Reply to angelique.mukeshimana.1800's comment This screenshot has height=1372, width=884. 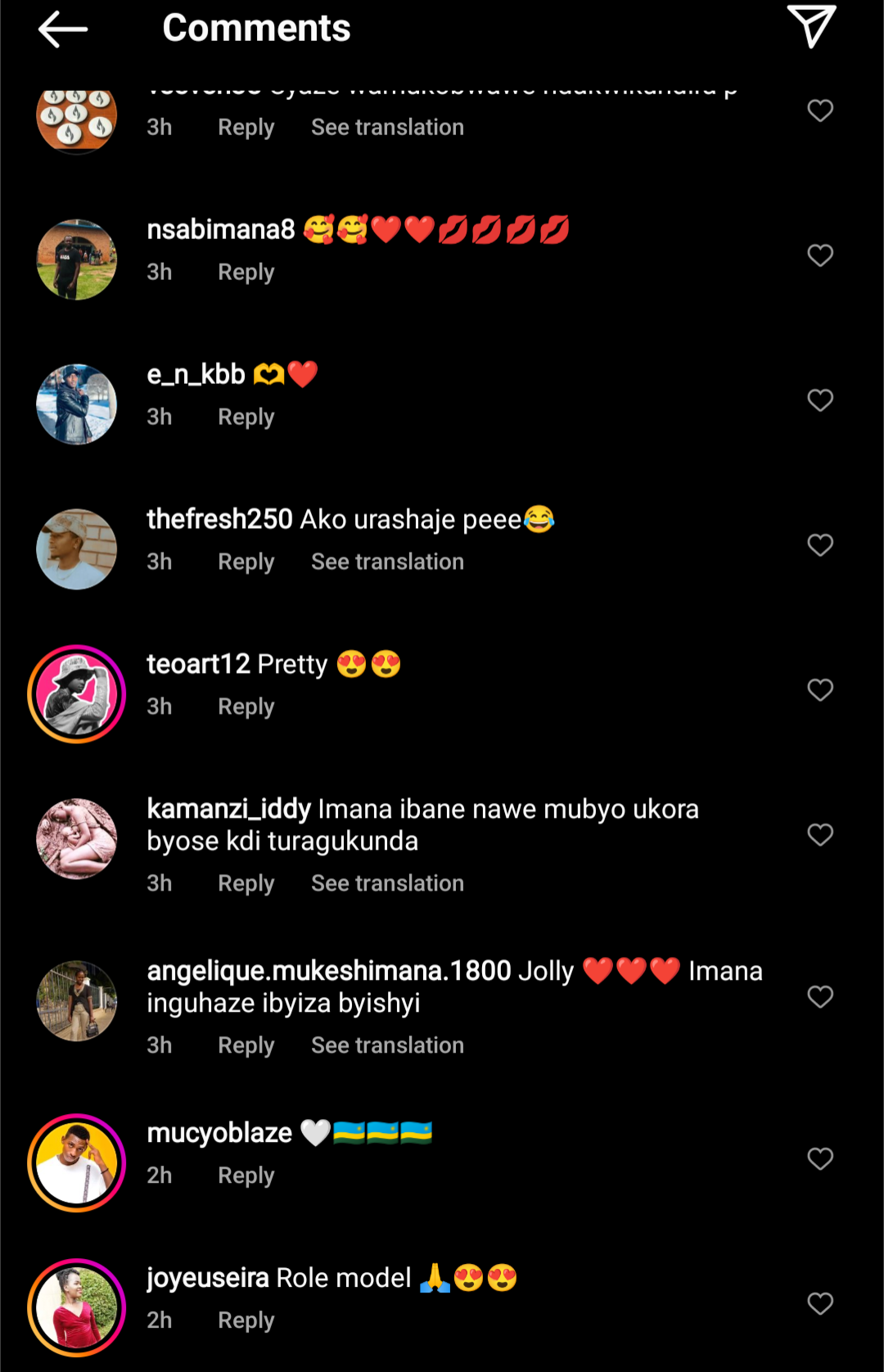tap(246, 1045)
